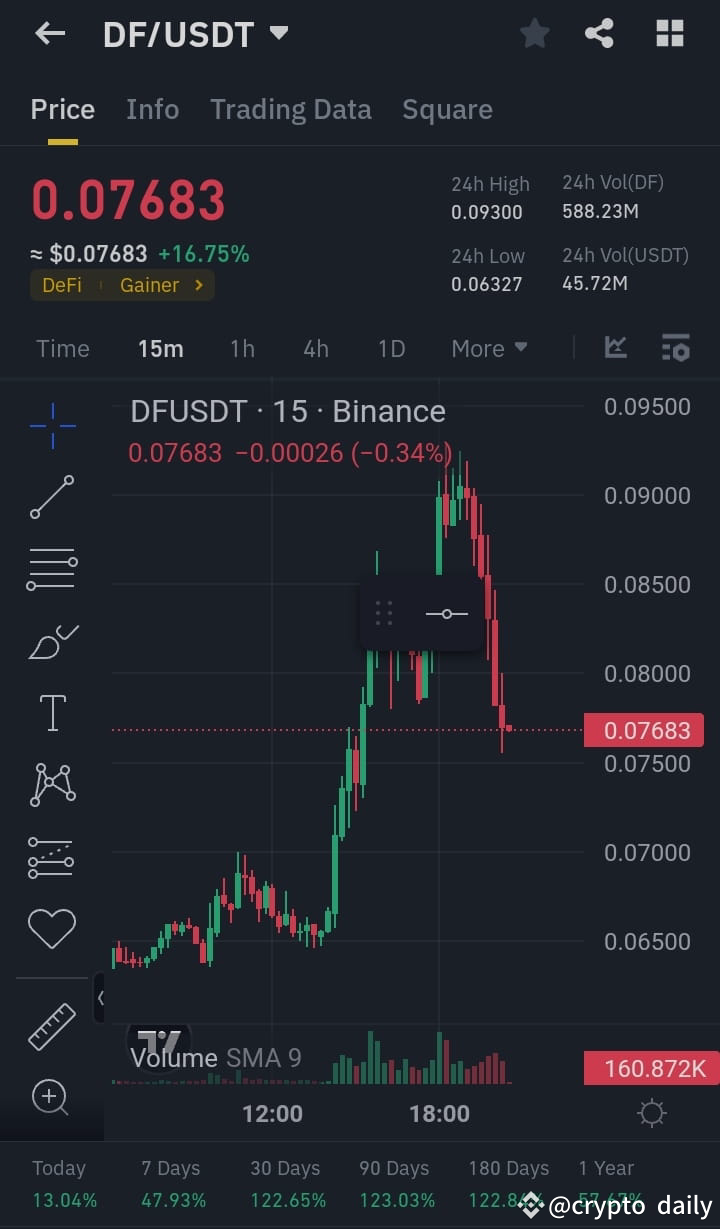Toggle the heart favorites drawing tool

pos(51,928)
